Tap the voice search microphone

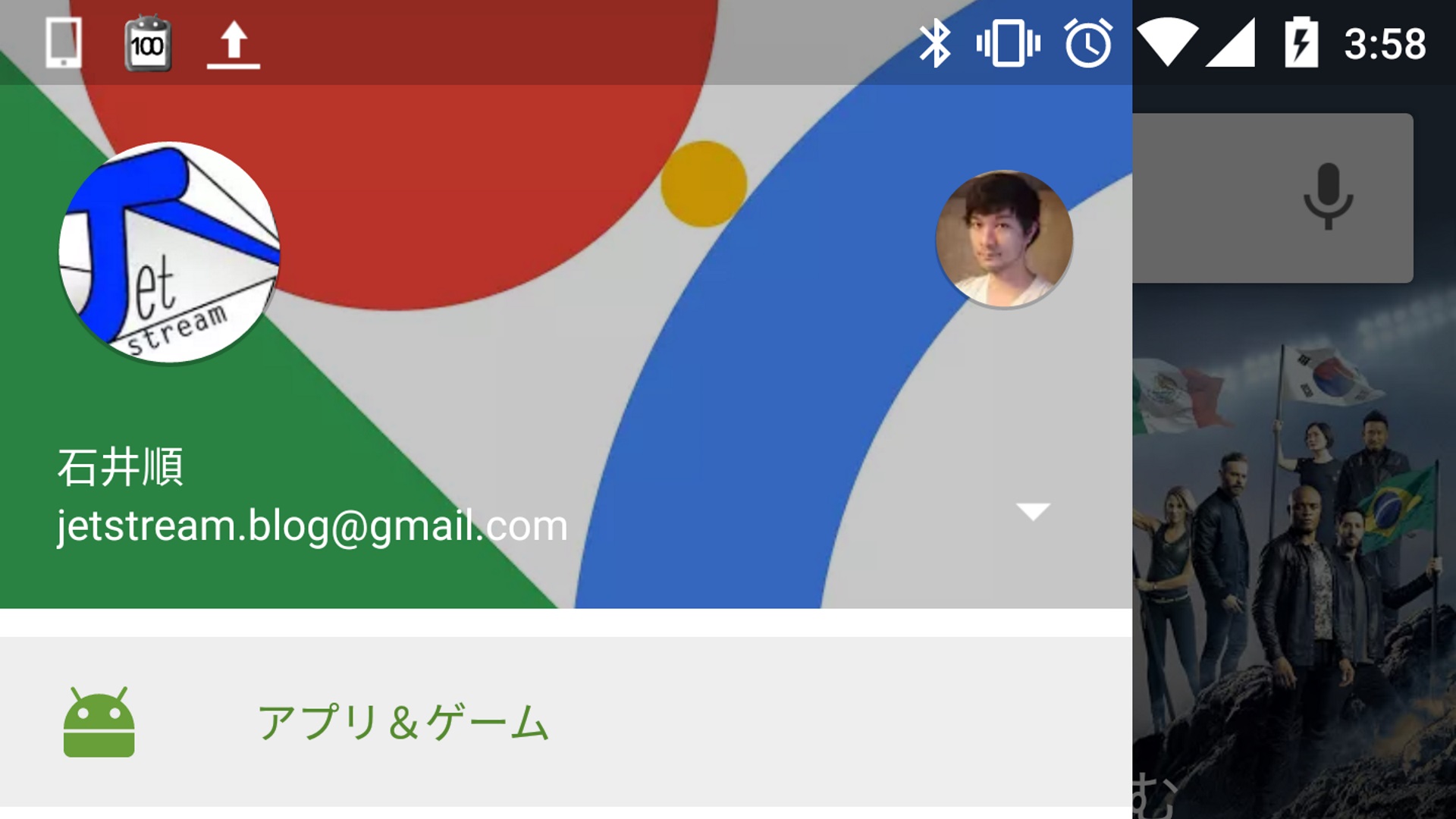[x=1328, y=196]
